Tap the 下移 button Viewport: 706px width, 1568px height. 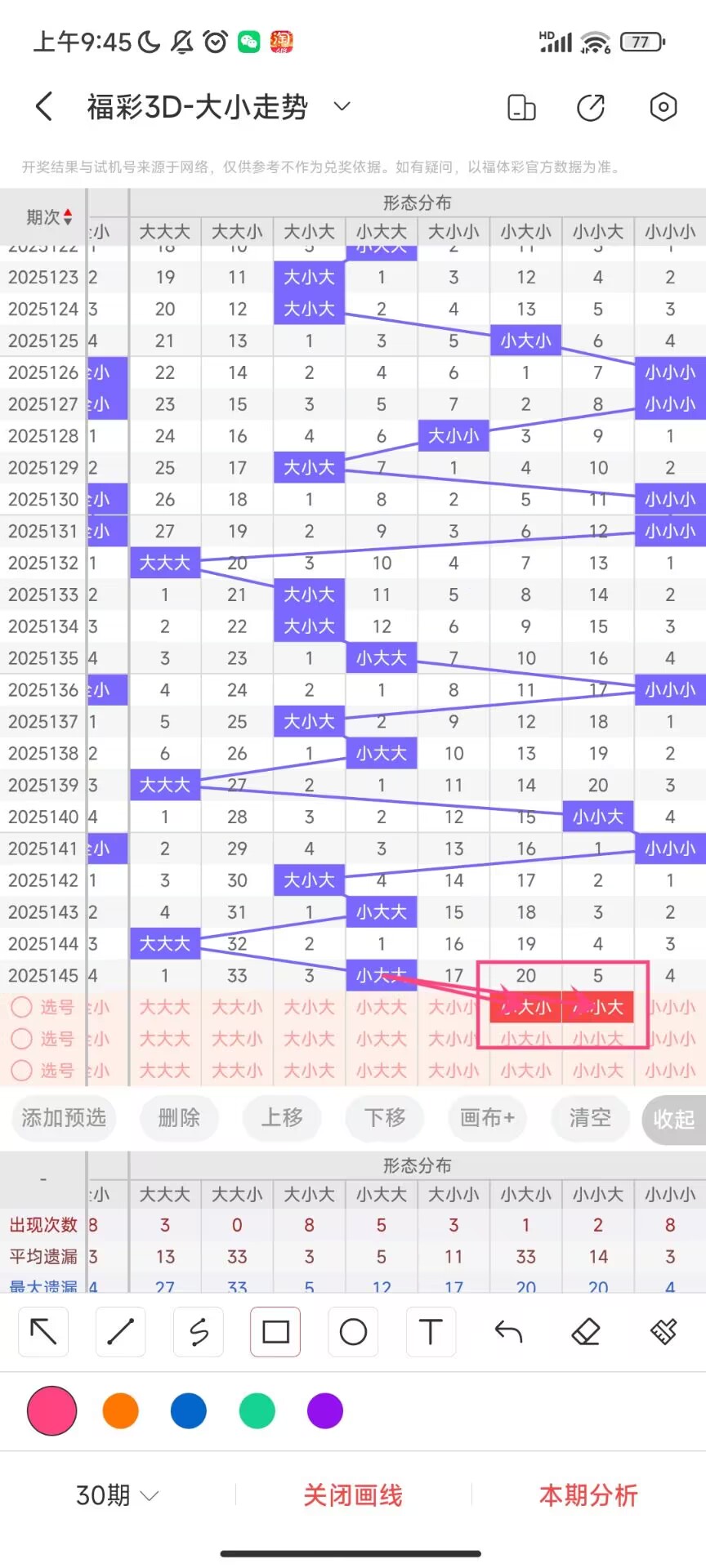coord(385,1117)
